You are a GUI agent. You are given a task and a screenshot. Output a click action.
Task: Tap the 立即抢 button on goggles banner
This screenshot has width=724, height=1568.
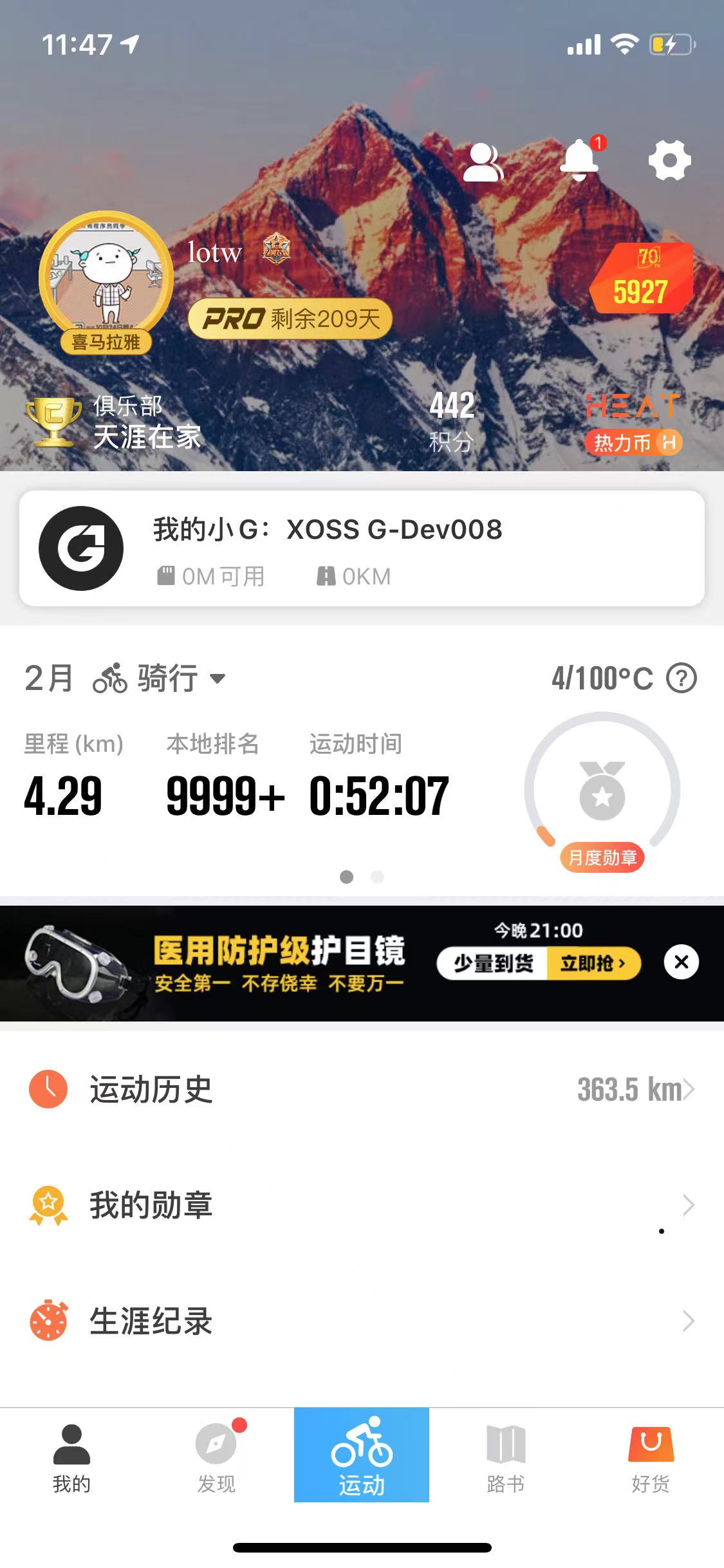tap(593, 964)
